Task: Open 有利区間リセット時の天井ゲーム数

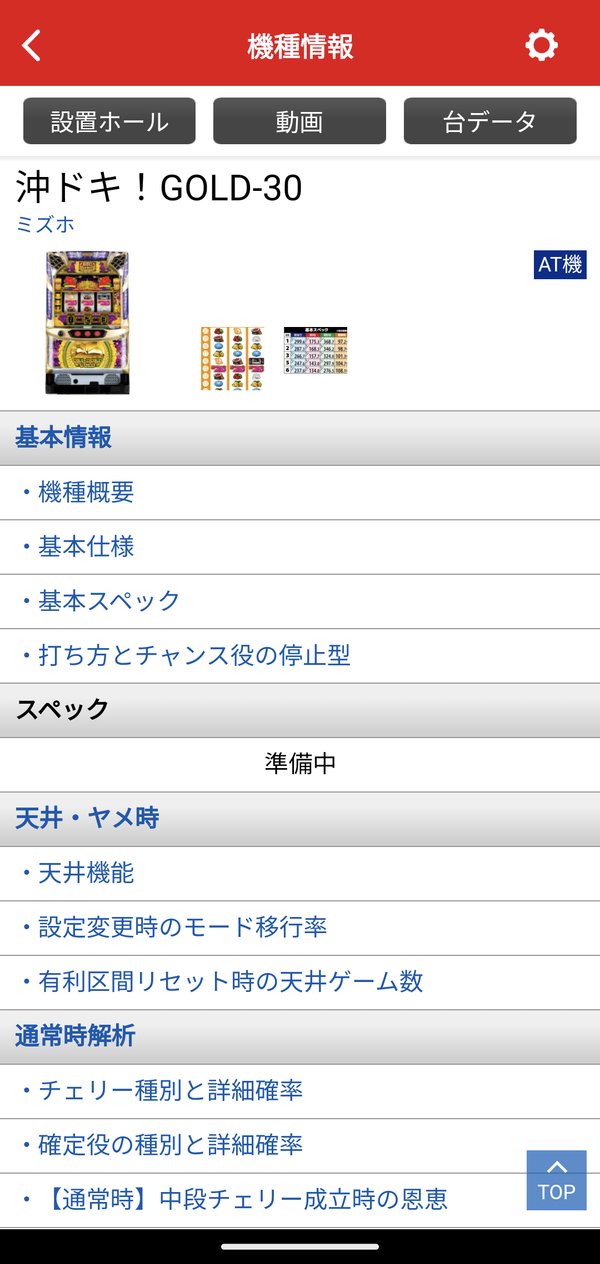Action: [300, 982]
